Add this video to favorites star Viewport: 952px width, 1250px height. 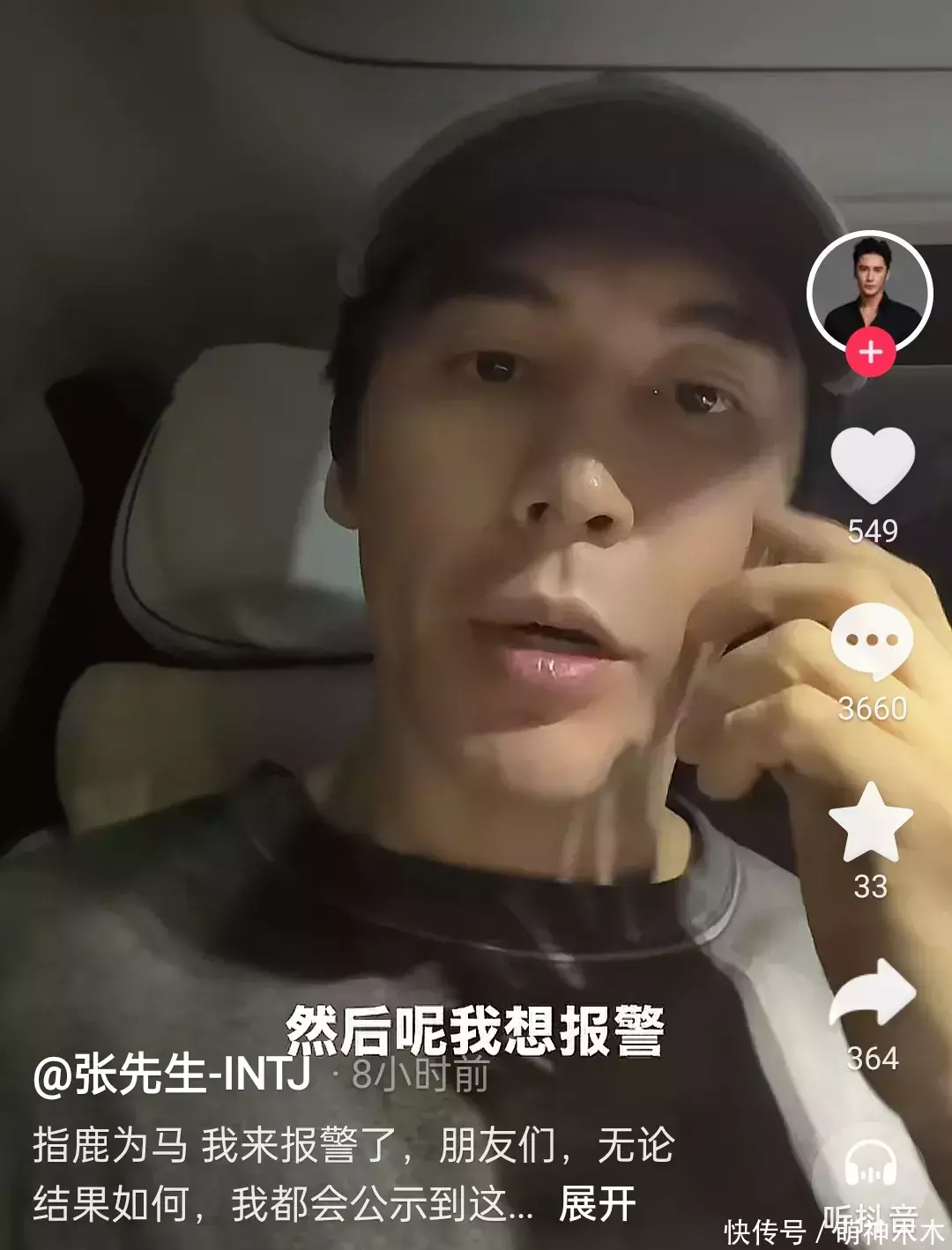pos(871,823)
